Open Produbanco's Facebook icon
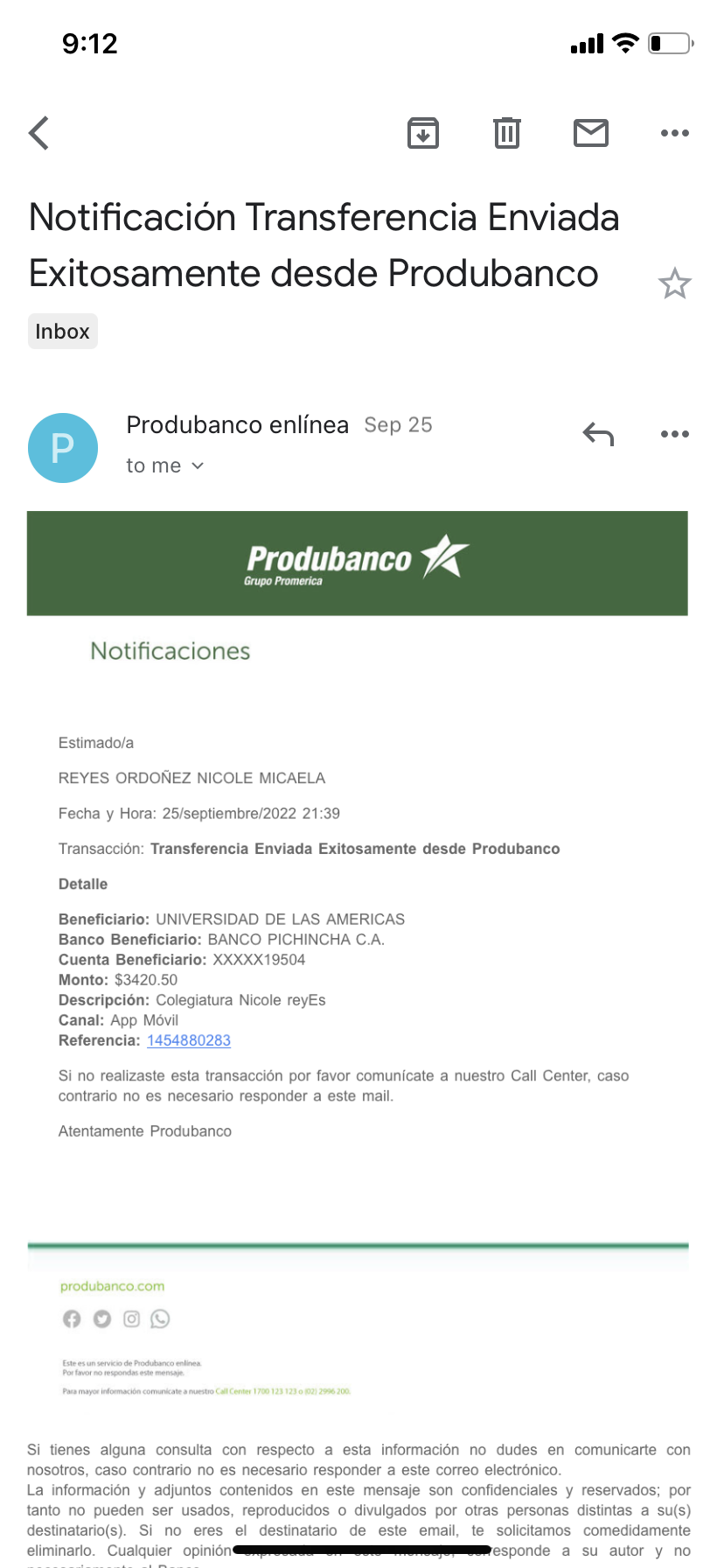 coord(72,1319)
